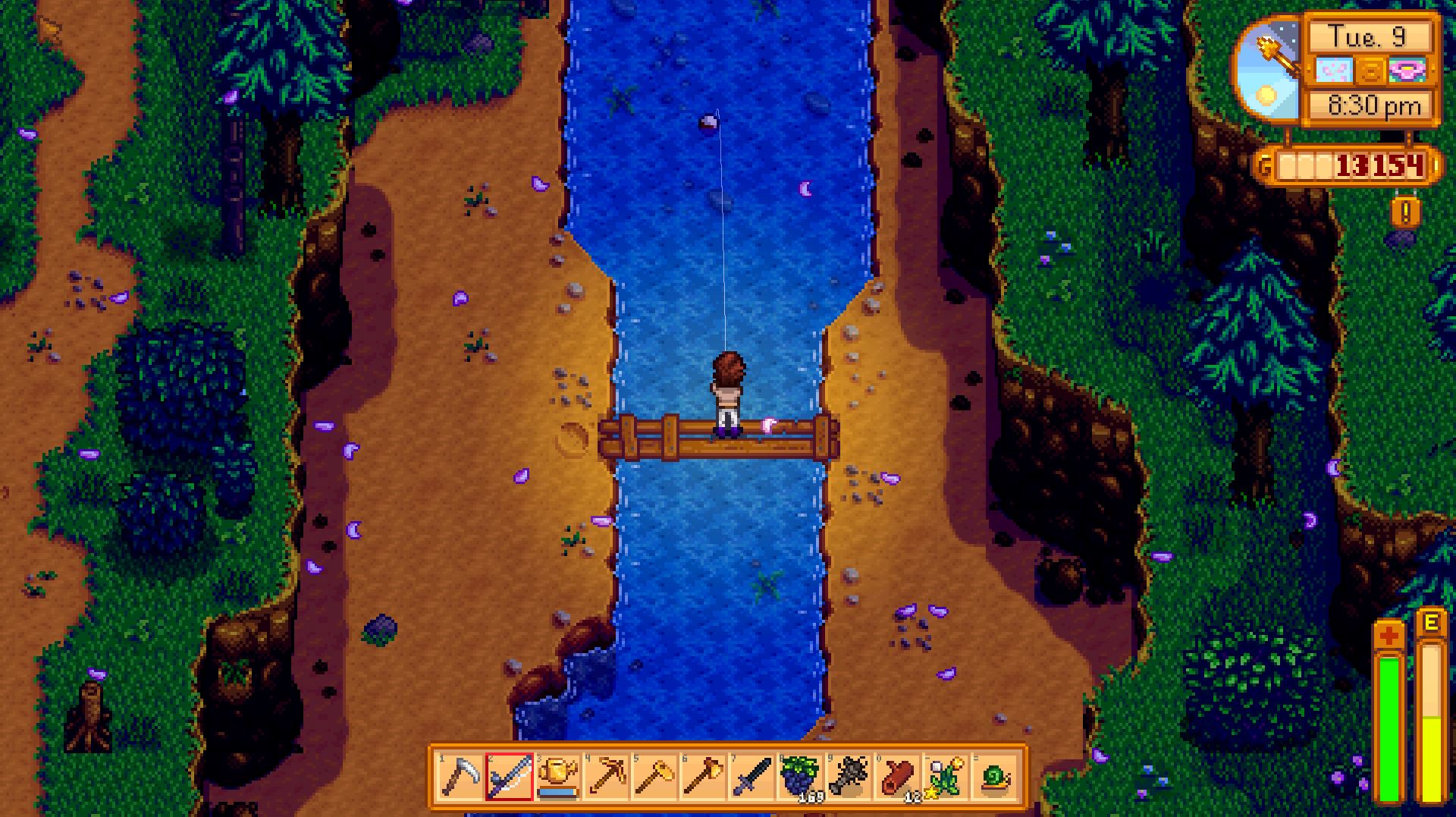
Task: Select the spiked club in slot 9
Action: [x=849, y=777]
